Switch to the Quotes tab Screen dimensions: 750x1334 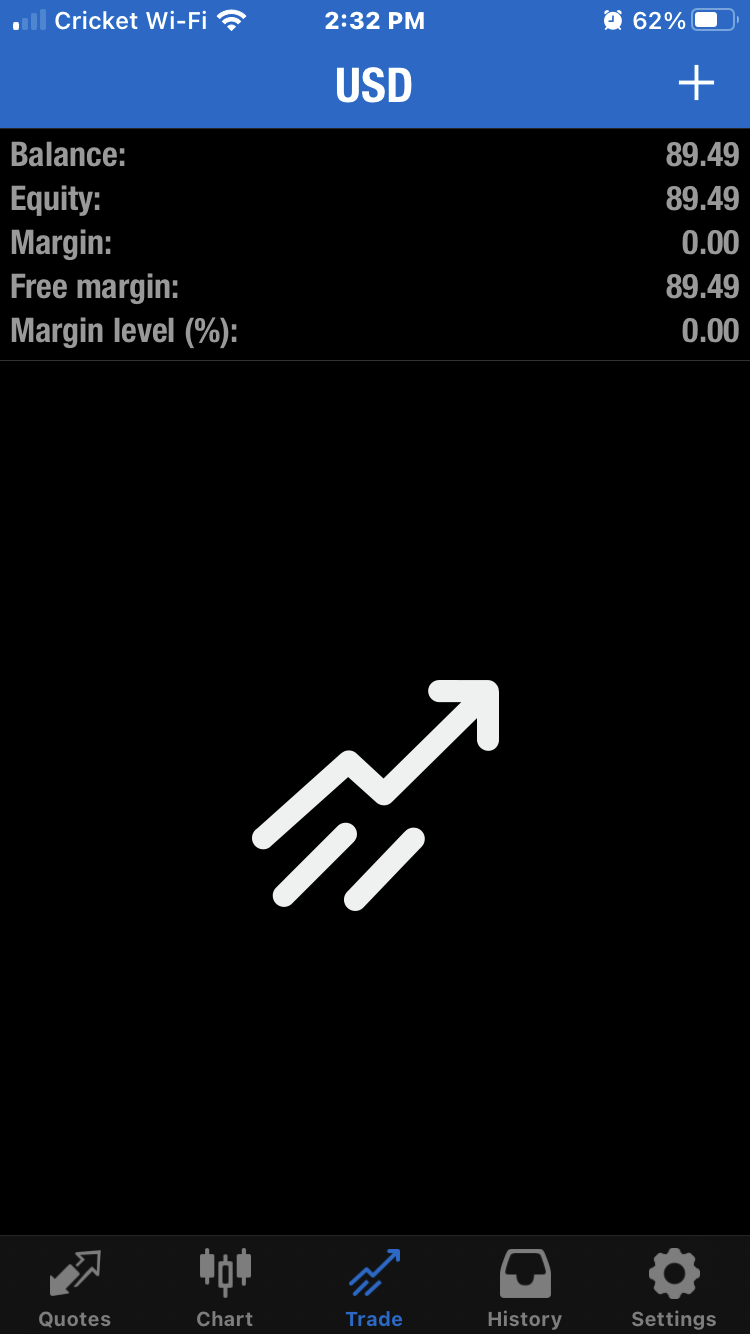(75, 1287)
